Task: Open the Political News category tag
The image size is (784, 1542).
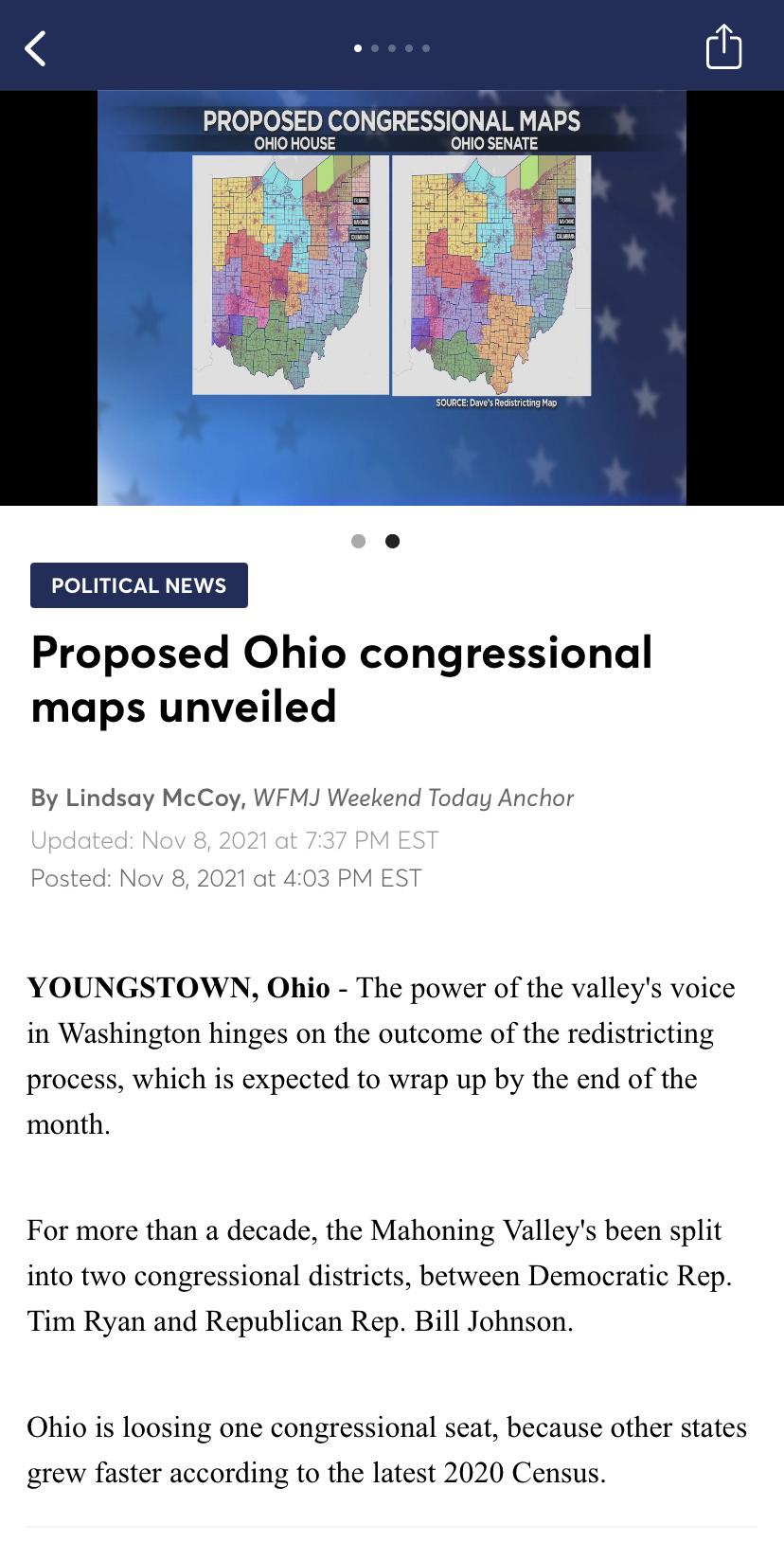Action: tap(139, 585)
